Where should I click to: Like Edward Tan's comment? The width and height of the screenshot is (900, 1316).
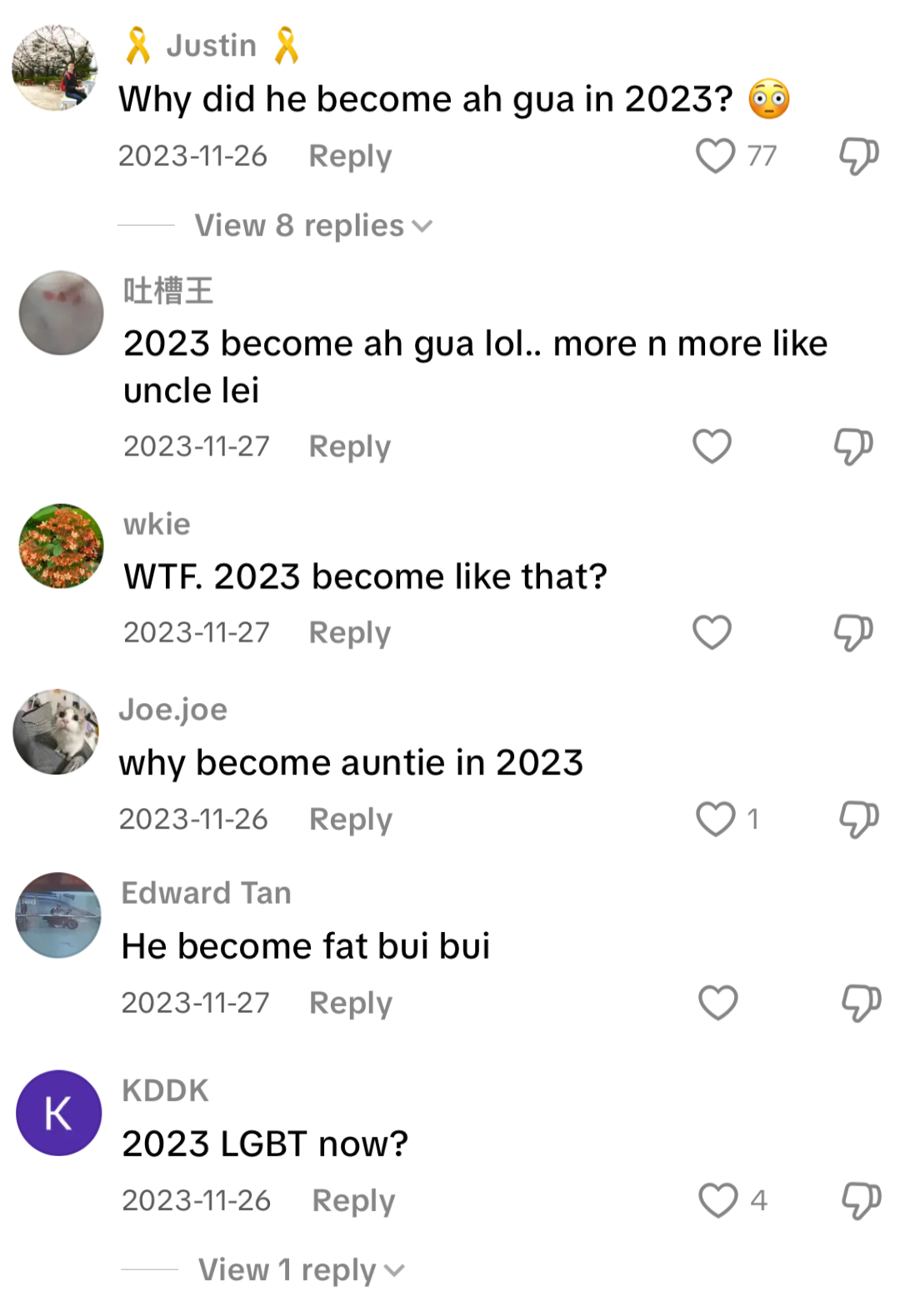pos(717,1003)
